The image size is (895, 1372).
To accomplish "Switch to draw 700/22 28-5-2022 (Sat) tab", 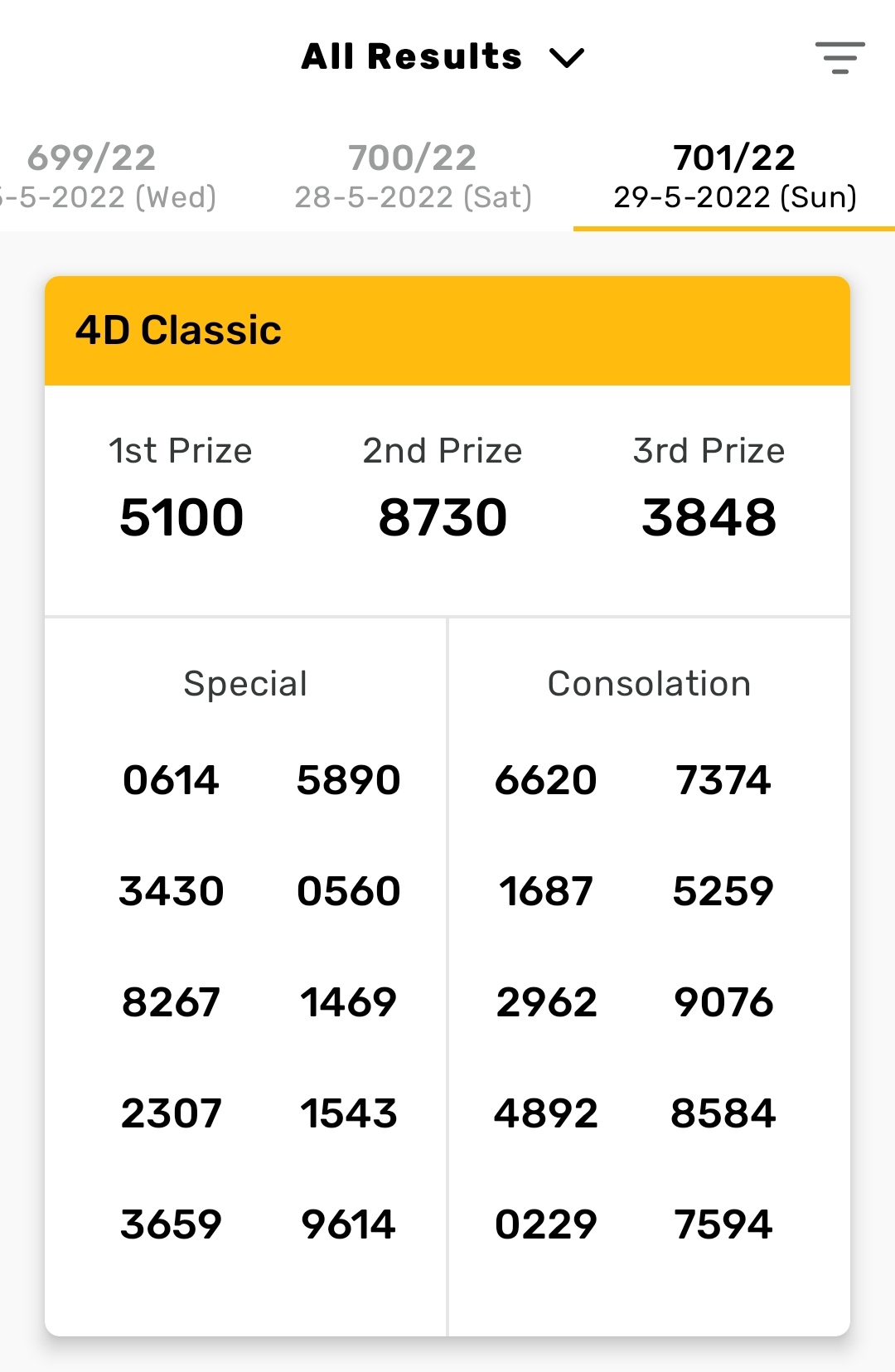I will tap(413, 177).
